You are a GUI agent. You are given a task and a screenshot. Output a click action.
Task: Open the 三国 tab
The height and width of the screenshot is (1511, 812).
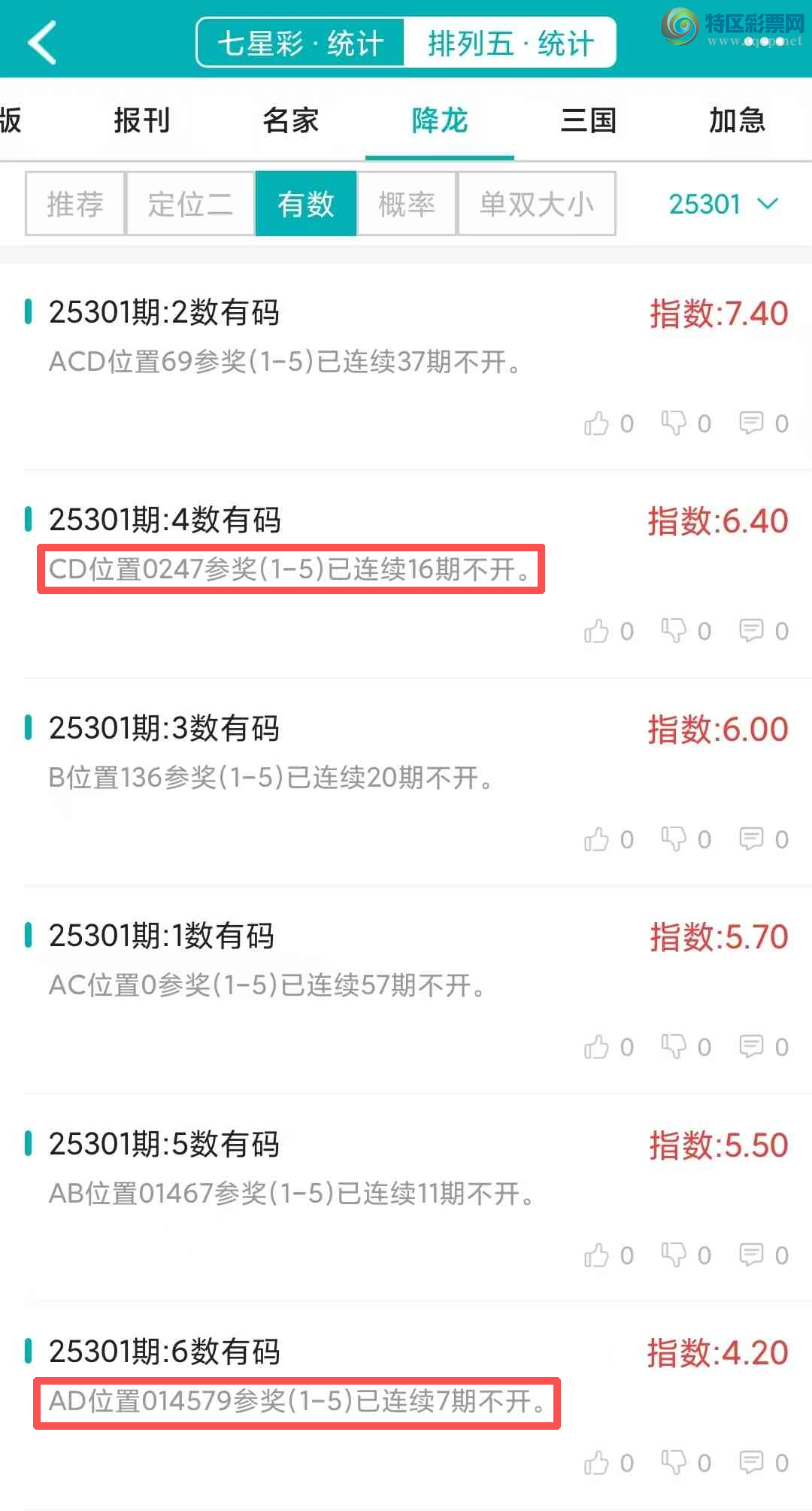(589, 120)
